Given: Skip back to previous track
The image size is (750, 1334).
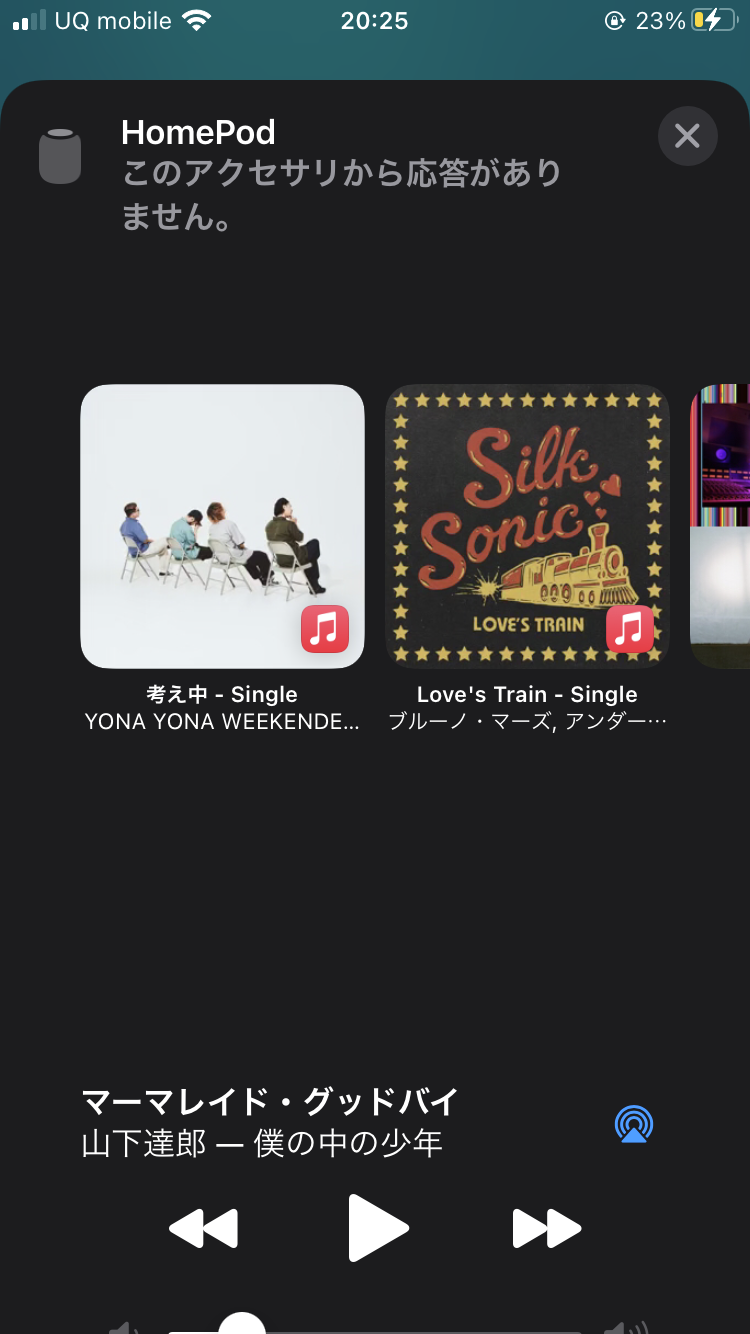Looking at the screenshot, I should [x=204, y=1228].
